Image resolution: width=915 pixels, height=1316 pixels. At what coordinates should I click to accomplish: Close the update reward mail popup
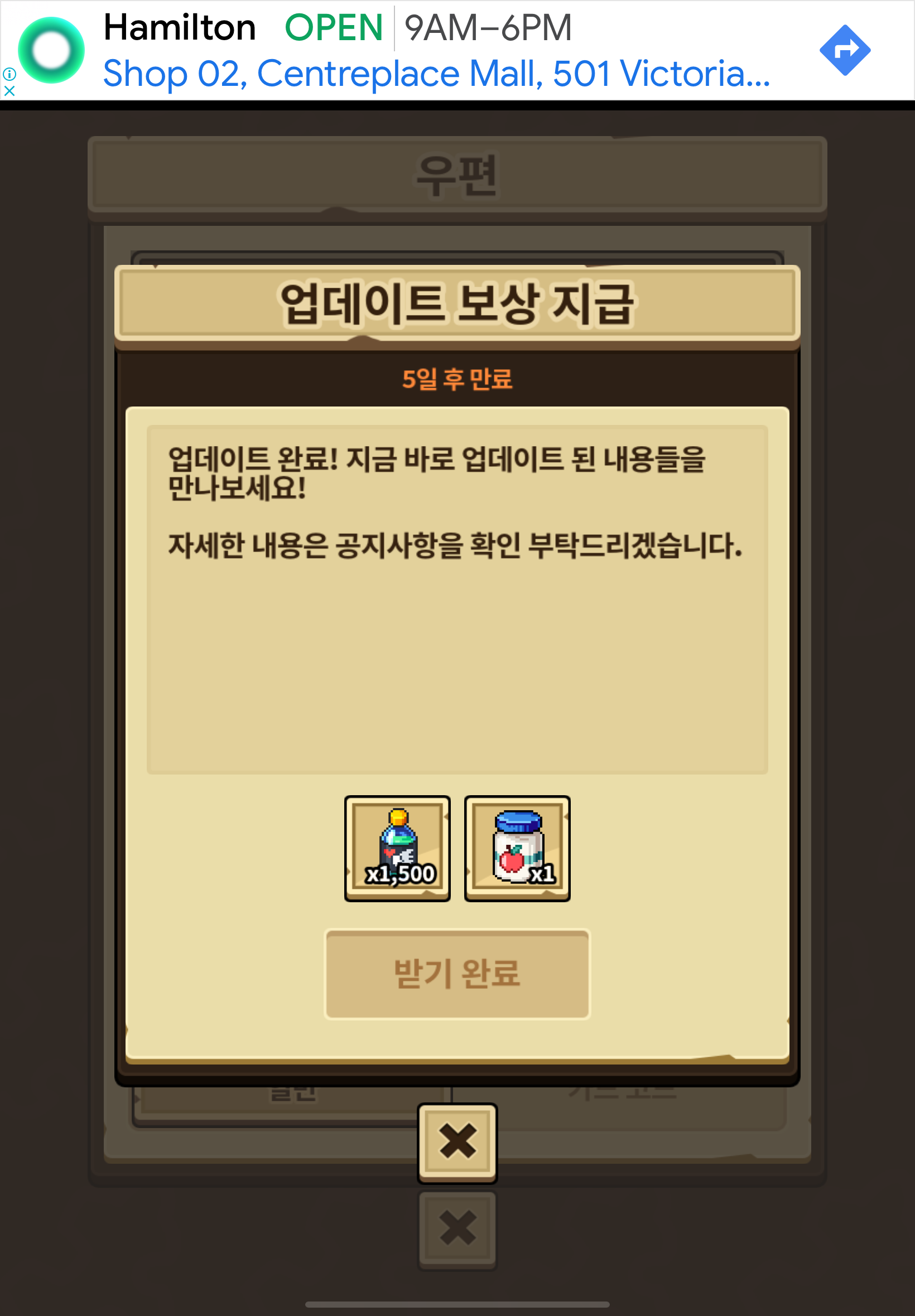(457, 1141)
